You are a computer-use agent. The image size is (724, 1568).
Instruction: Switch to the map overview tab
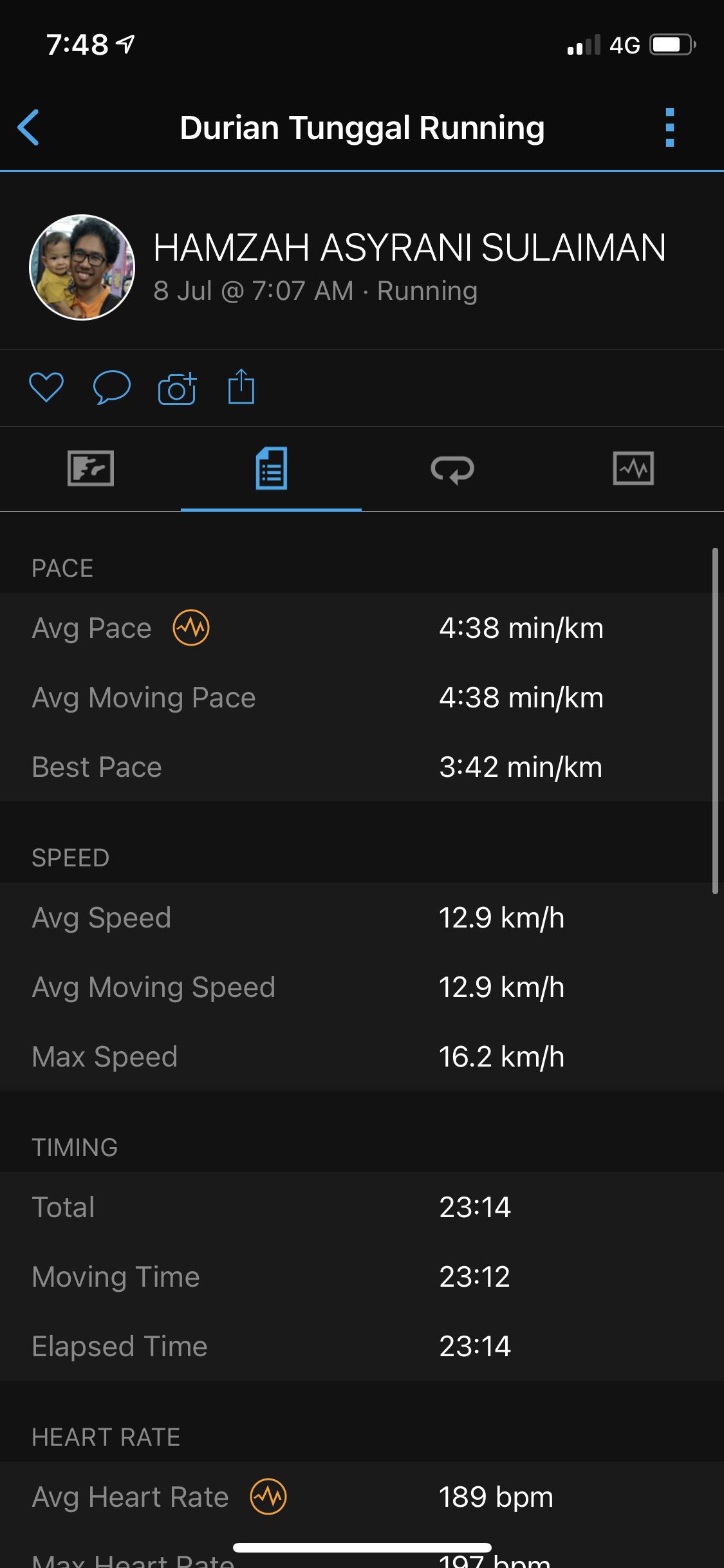pyautogui.click(x=91, y=468)
